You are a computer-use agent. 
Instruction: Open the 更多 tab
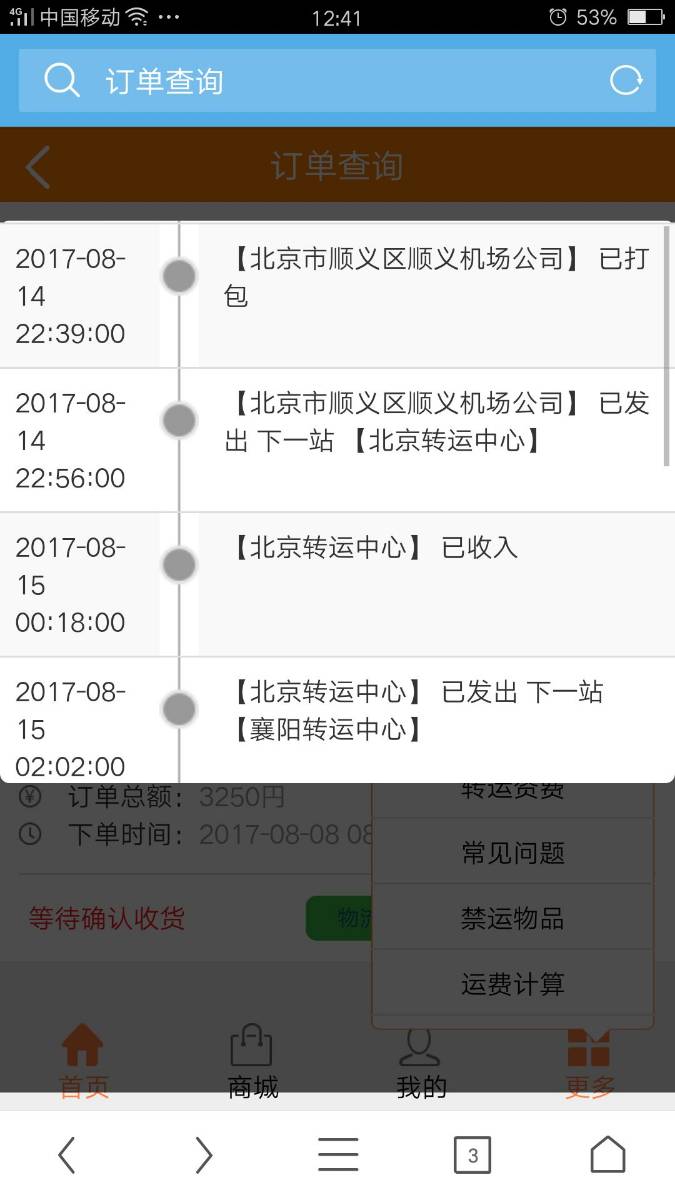589,1061
